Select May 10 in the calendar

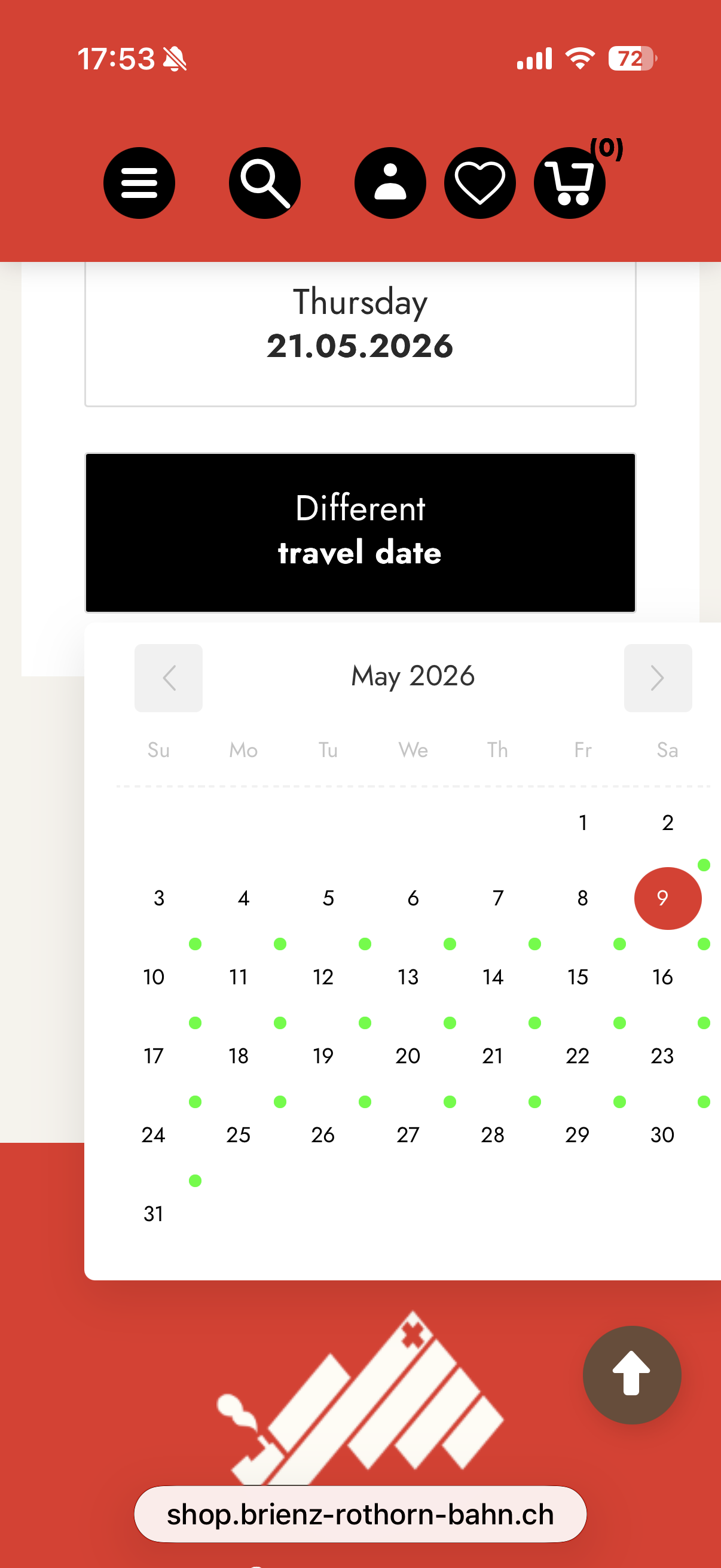tap(154, 977)
